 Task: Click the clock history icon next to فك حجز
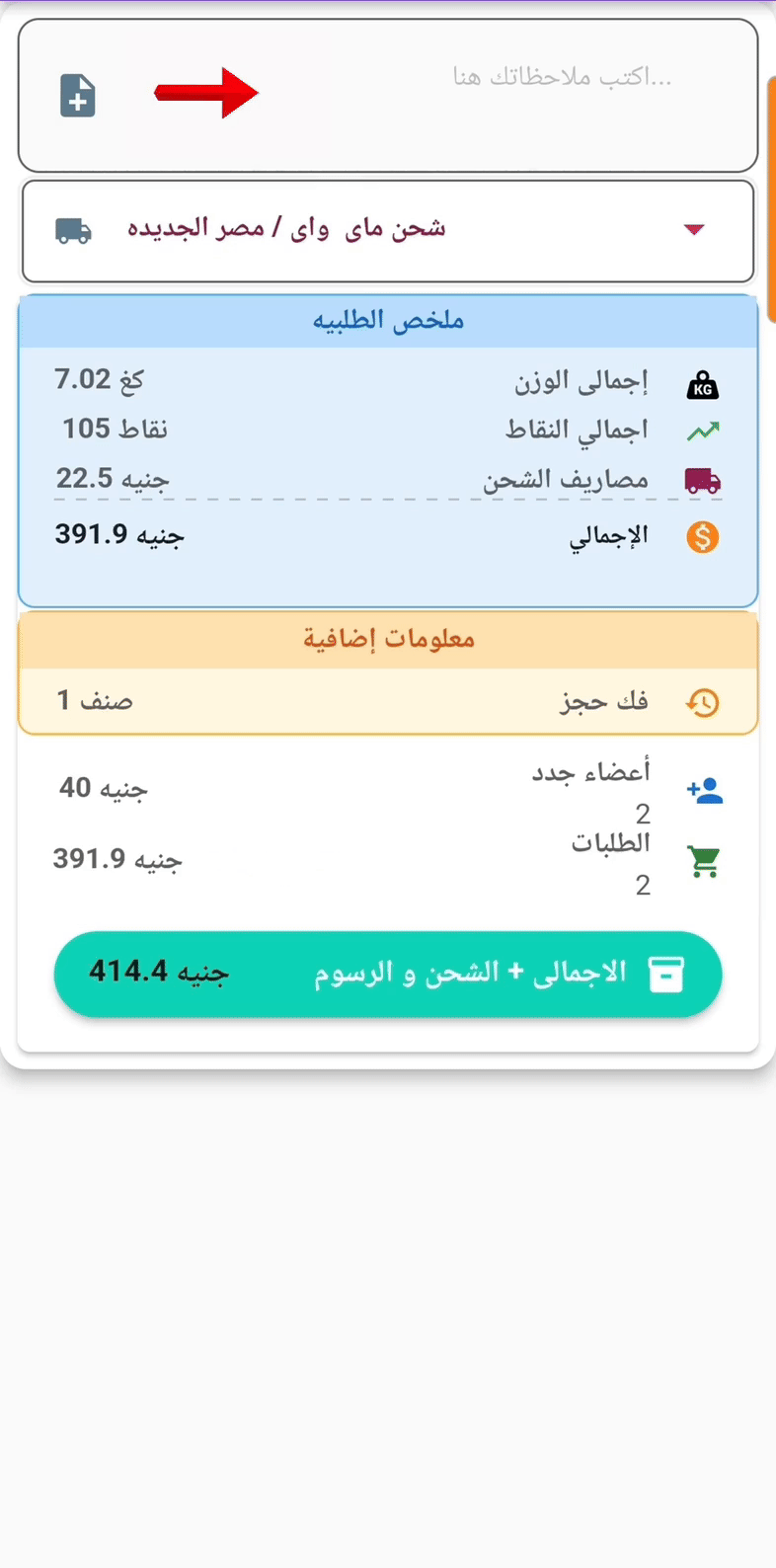[703, 701]
